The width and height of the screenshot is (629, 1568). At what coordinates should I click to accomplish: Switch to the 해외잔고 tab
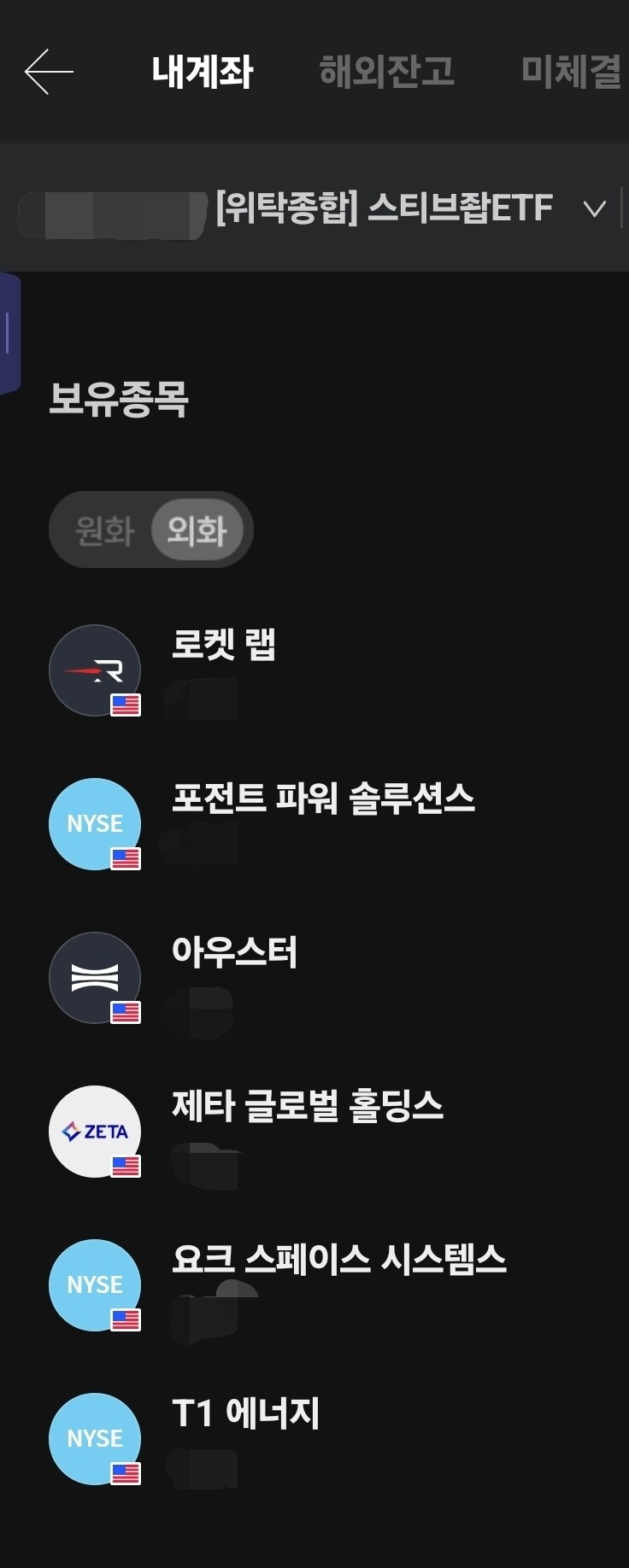[x=386, y=72]
